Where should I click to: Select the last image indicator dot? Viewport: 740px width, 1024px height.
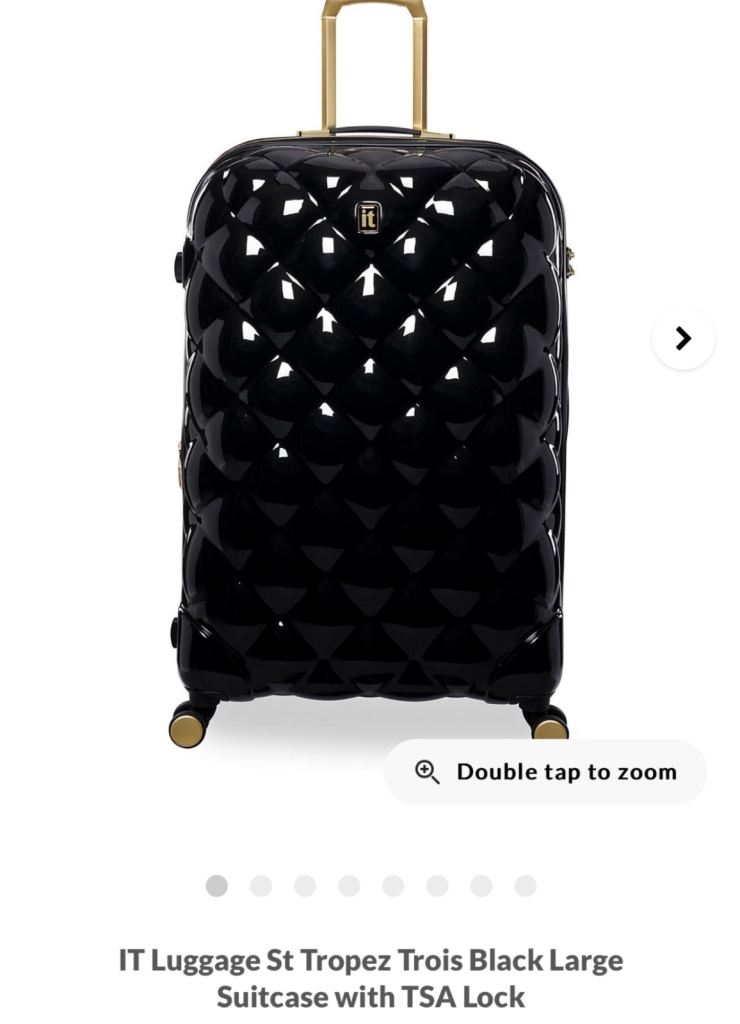(x=525, y=886)
